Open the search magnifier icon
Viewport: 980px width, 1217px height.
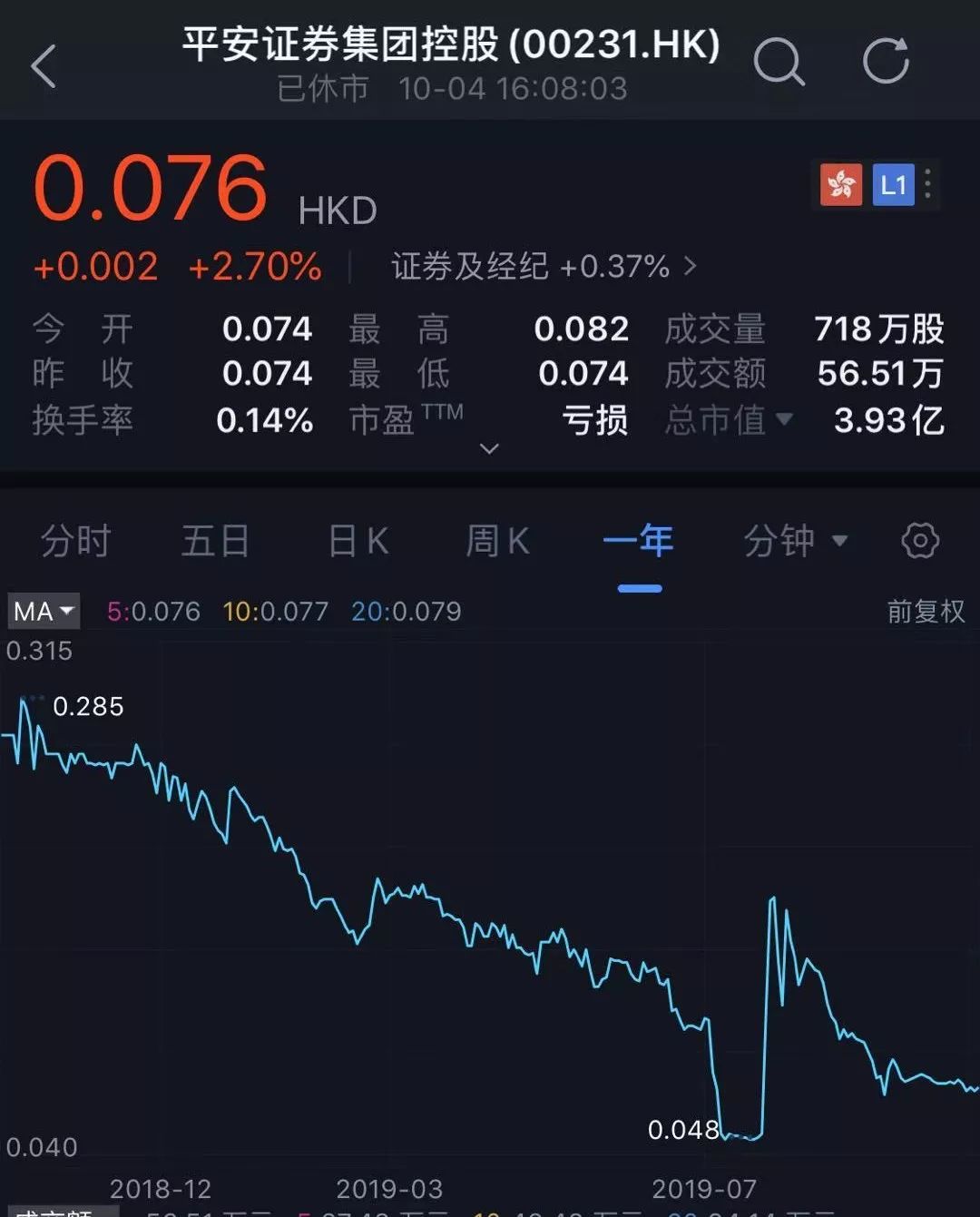point(779,63)
